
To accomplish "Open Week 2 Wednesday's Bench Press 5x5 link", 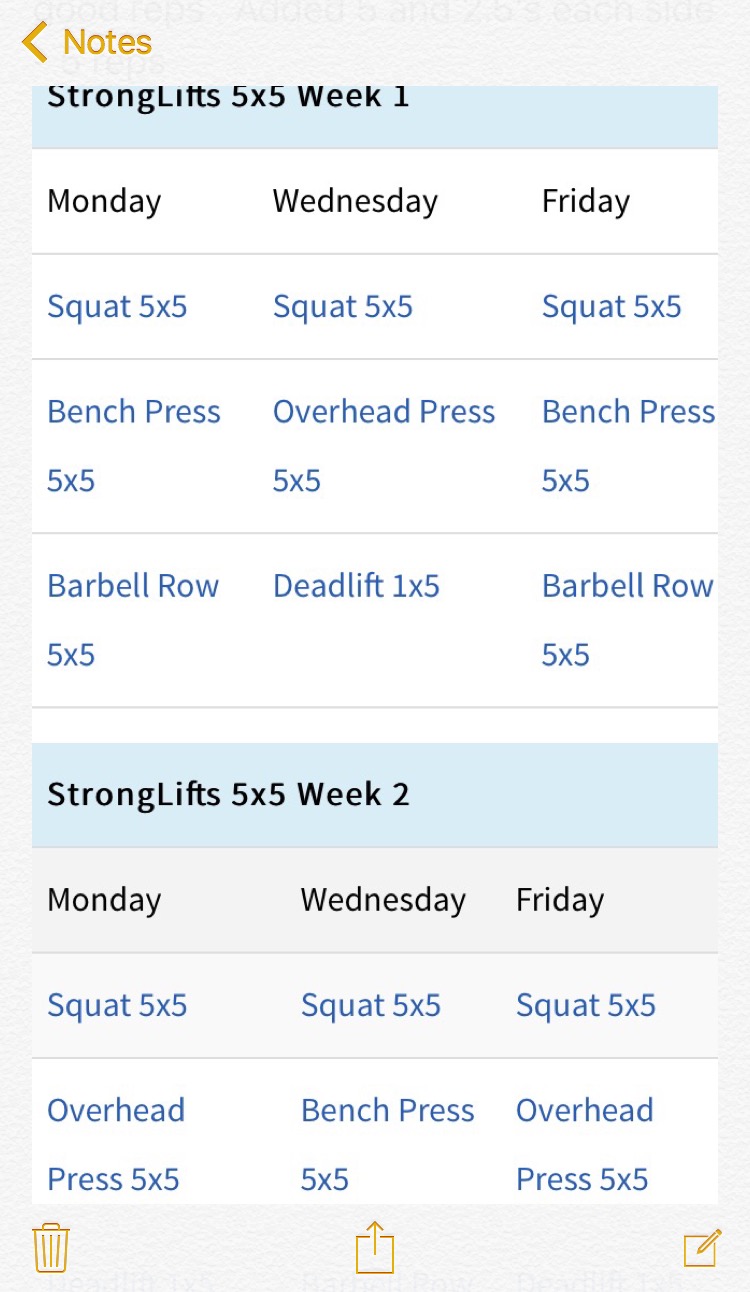I will click(387, 1110).
